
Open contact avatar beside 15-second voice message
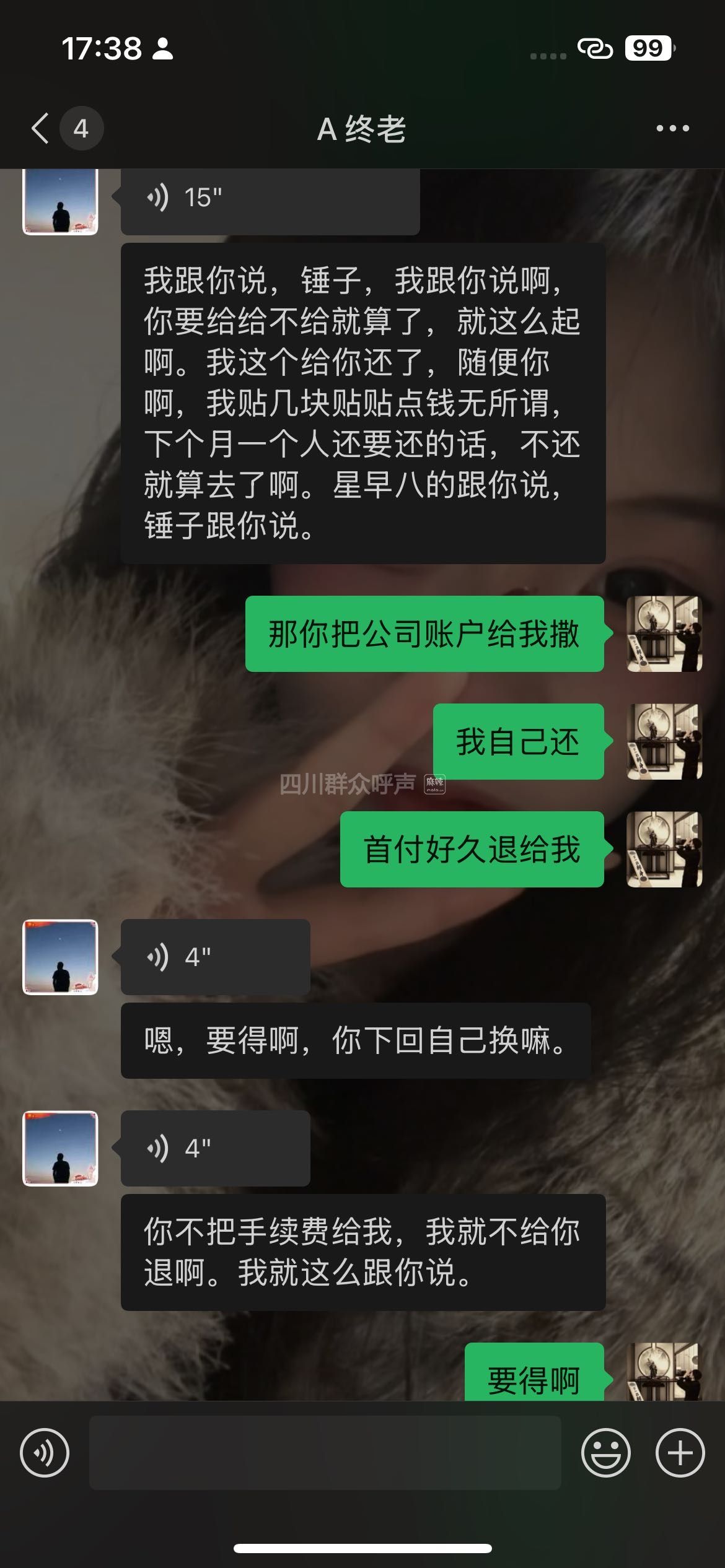(60, 202)
